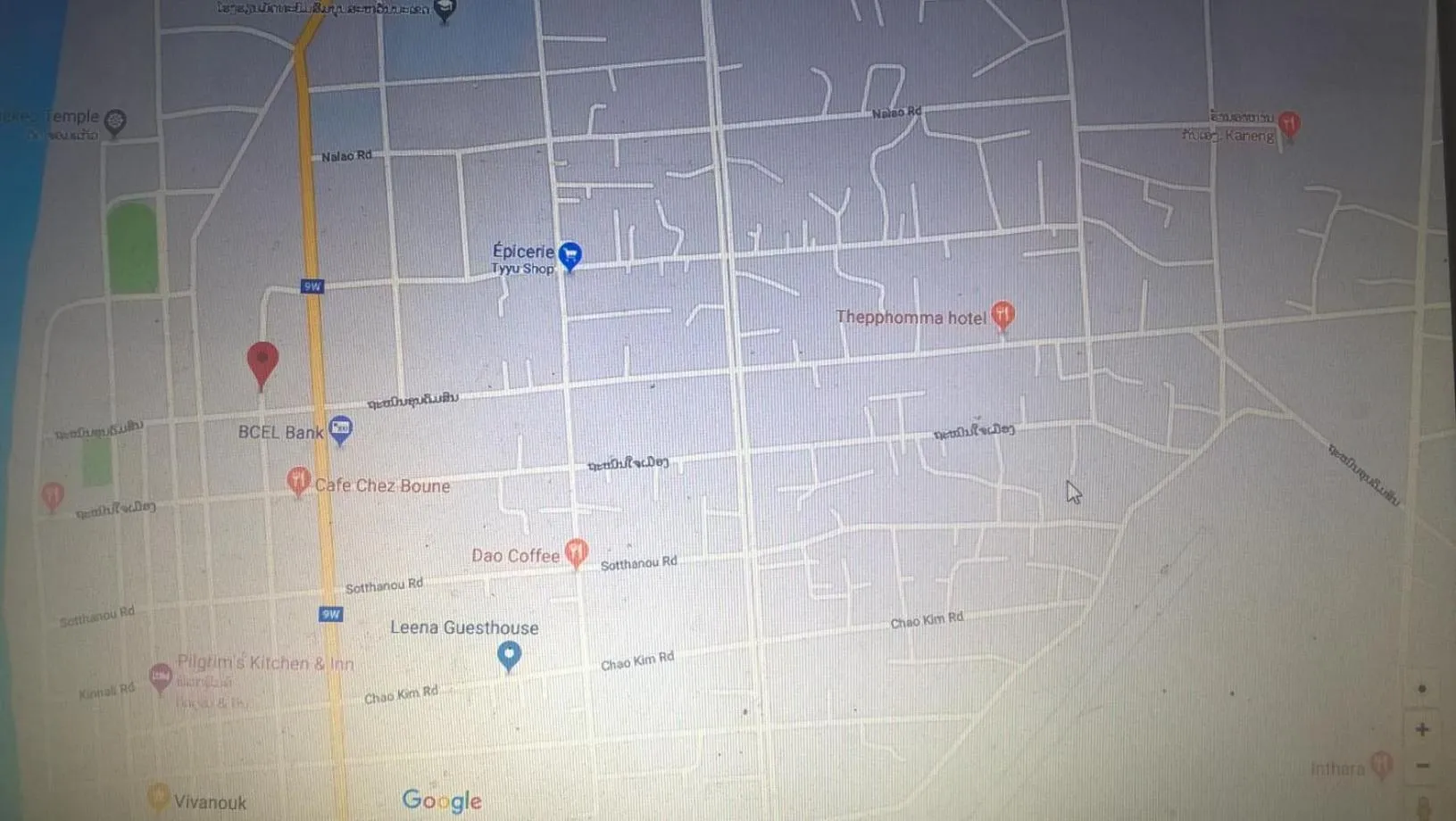Open the Temple place marker
1456x821 pixels.
pos(115,120)
